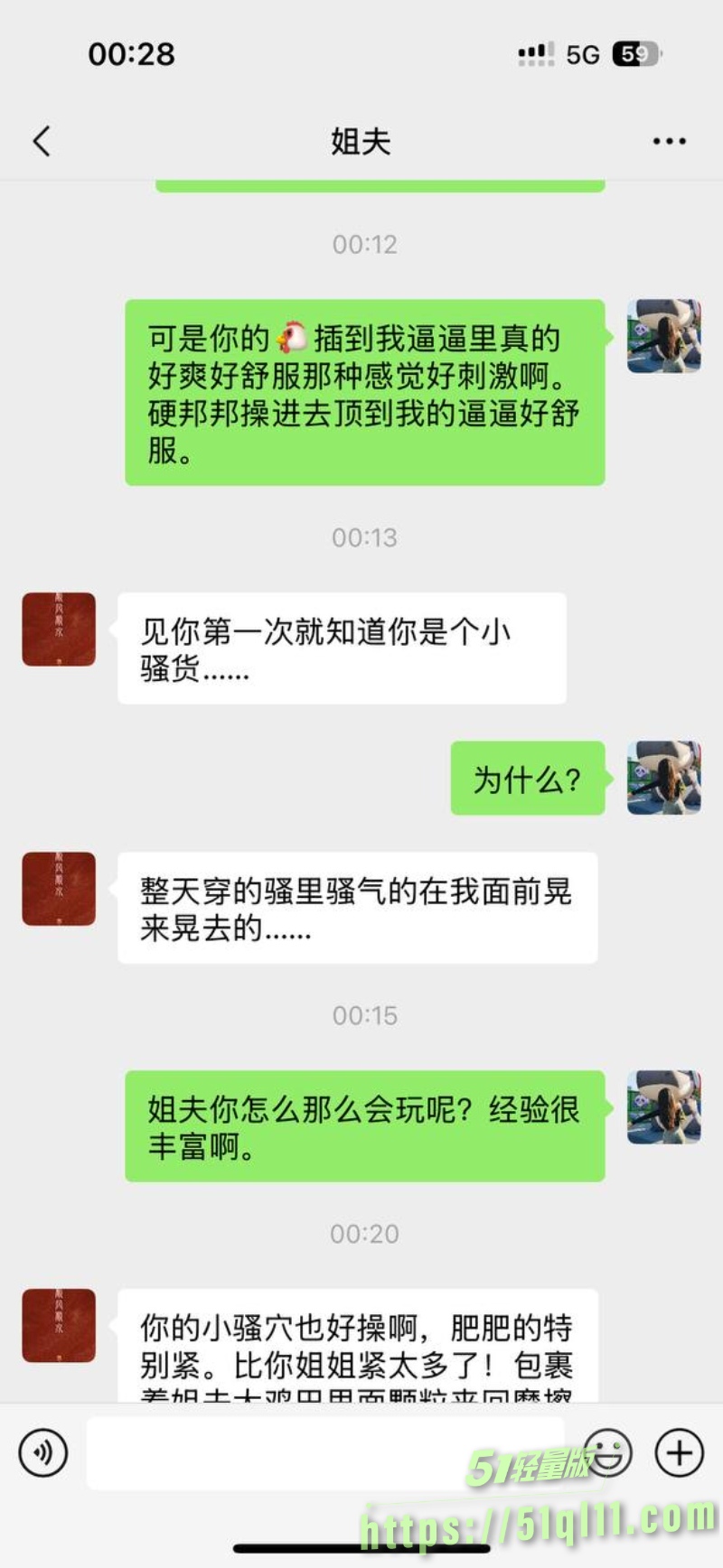Open the plus attachments menu
This screenshot has width=723, height=1568.
679,1452
